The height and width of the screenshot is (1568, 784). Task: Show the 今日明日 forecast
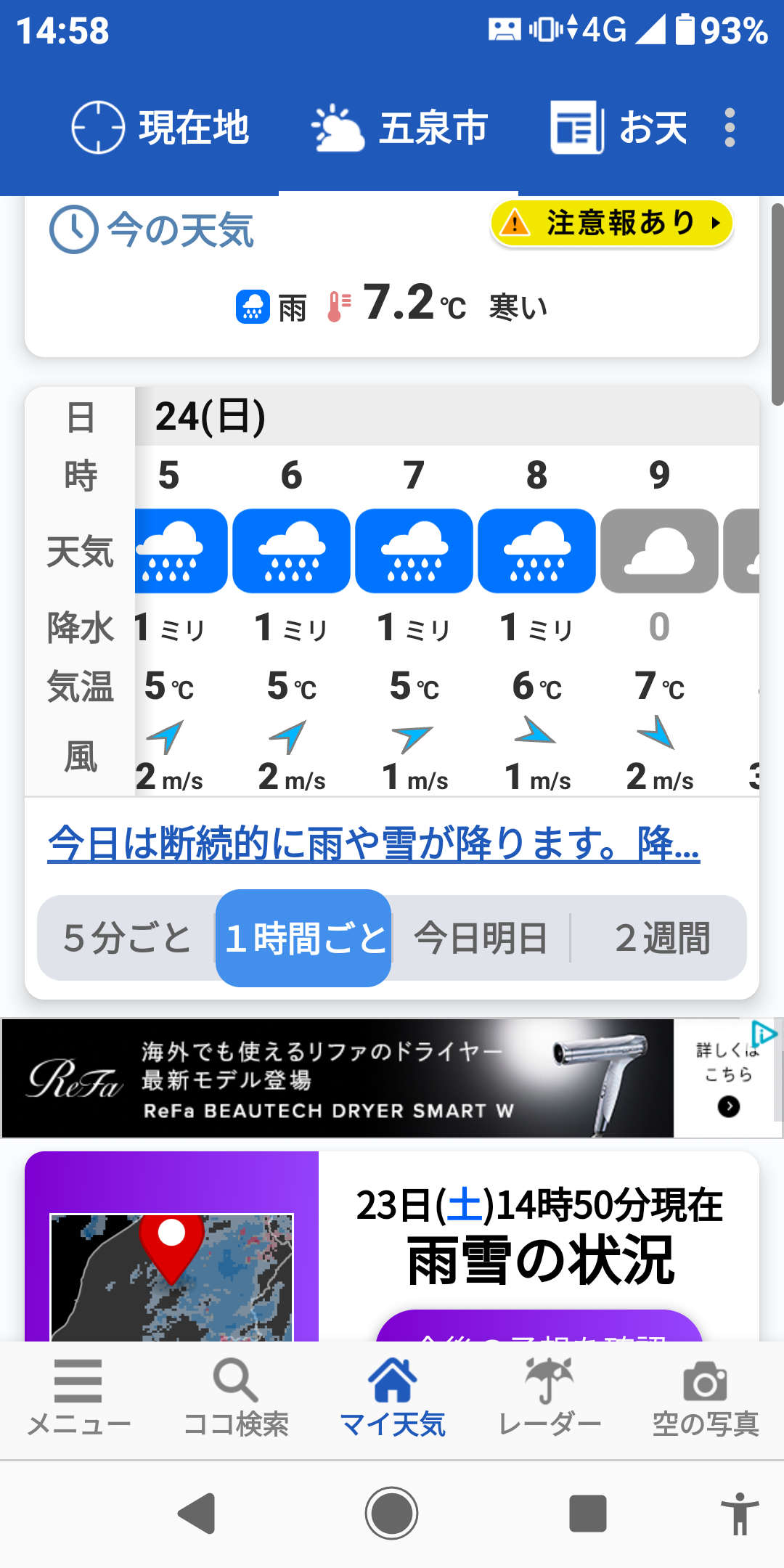481,938
